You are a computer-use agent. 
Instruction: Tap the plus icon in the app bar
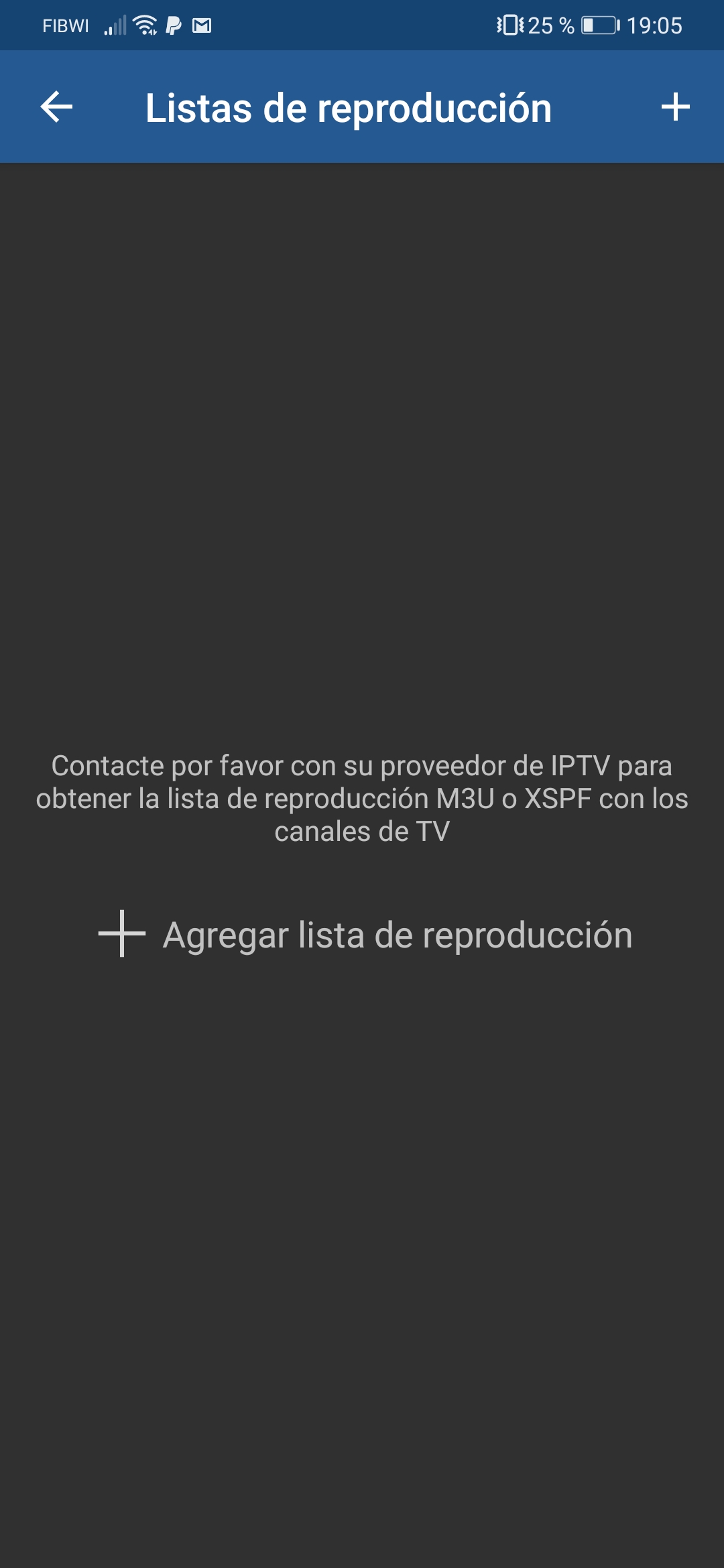(x=675, y=107)
